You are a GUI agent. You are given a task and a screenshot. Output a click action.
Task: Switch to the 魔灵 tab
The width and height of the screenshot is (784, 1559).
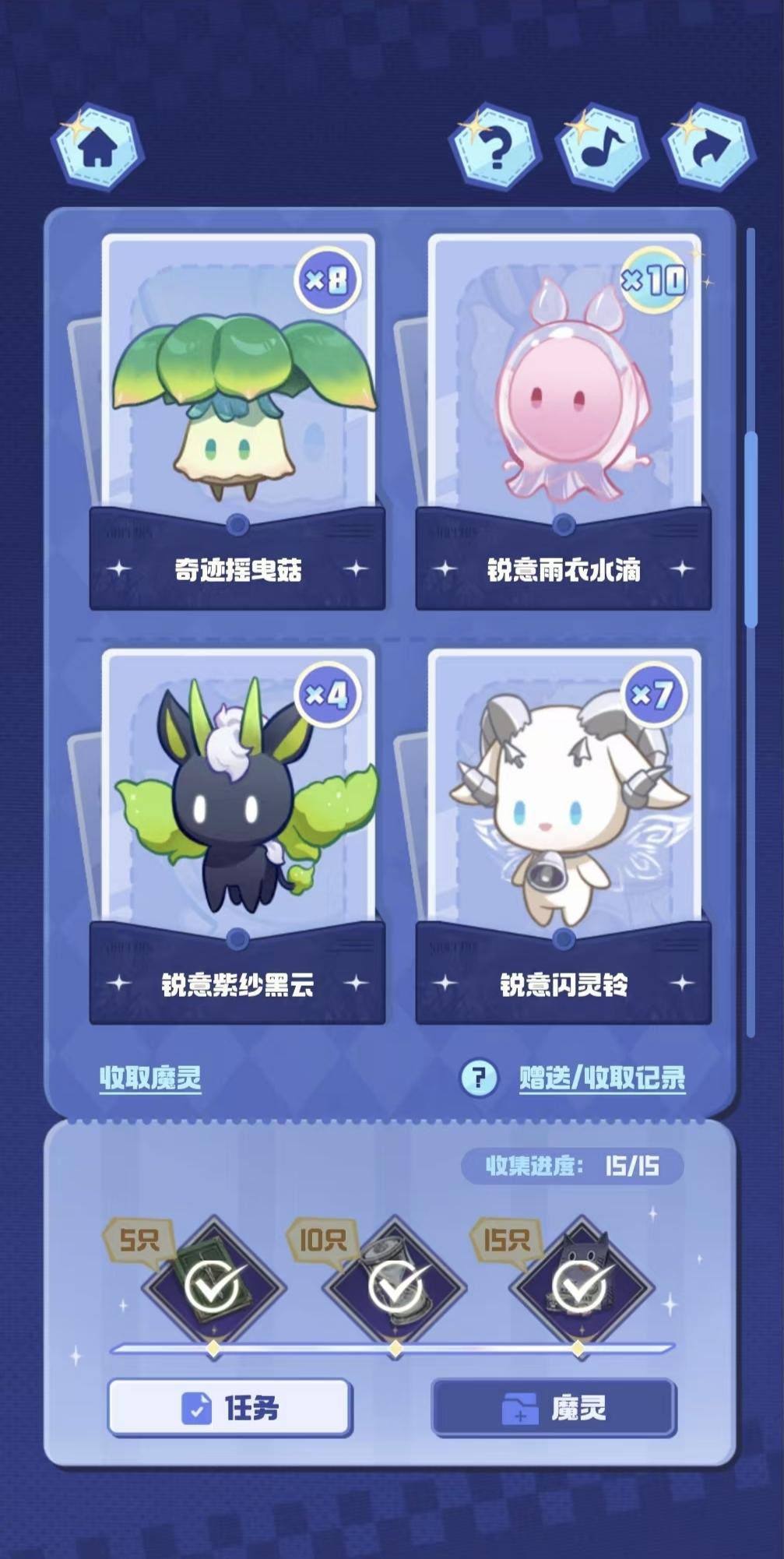click(x=554, y=1408)
